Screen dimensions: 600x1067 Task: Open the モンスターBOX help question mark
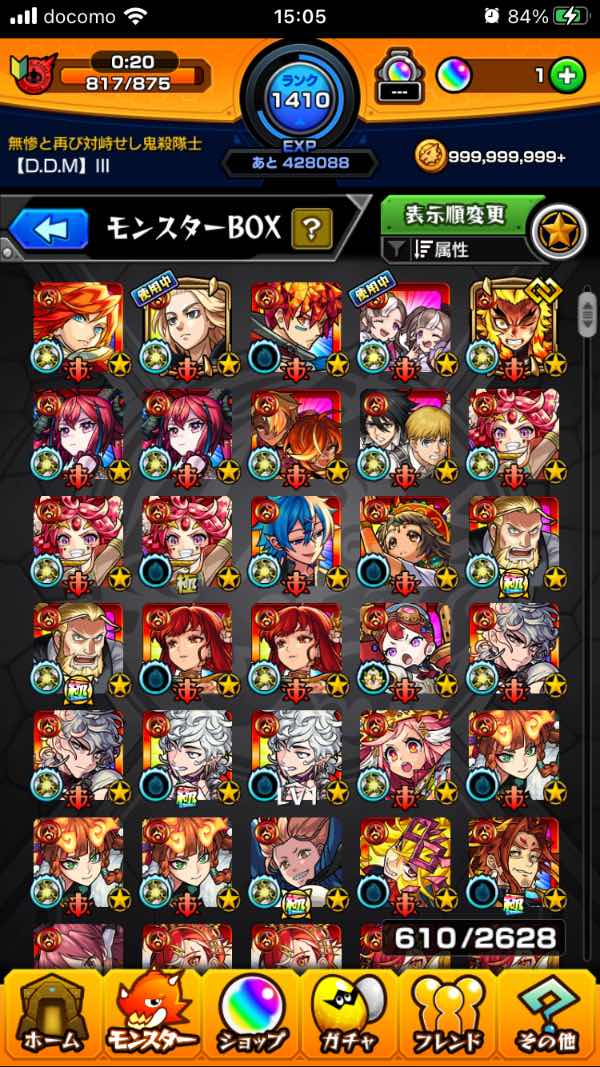point(311,230)
